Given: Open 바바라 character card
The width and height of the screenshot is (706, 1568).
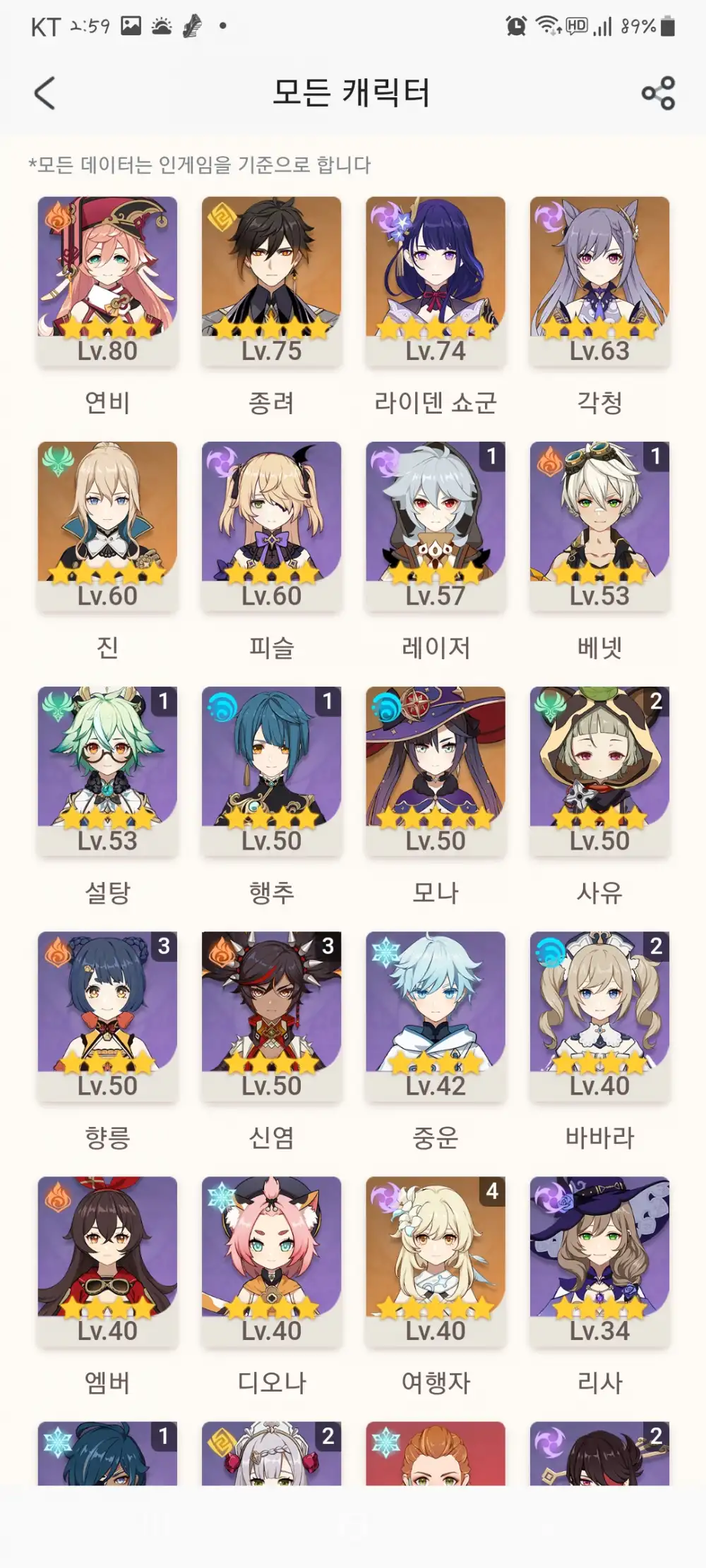Looking at the screenshot, I should [599, 1016].
